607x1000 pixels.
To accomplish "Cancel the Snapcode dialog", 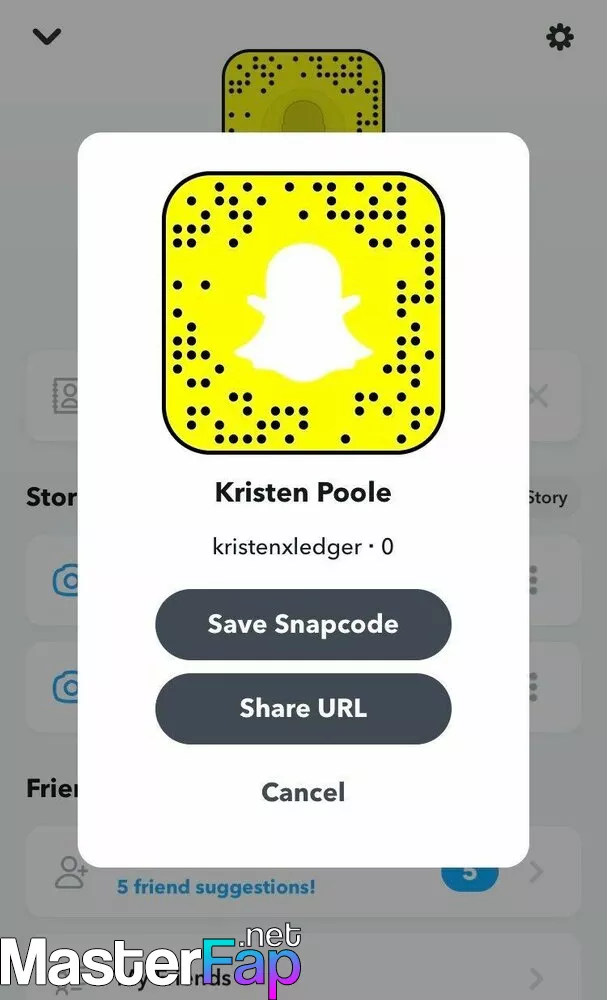I will coord(303,792).
